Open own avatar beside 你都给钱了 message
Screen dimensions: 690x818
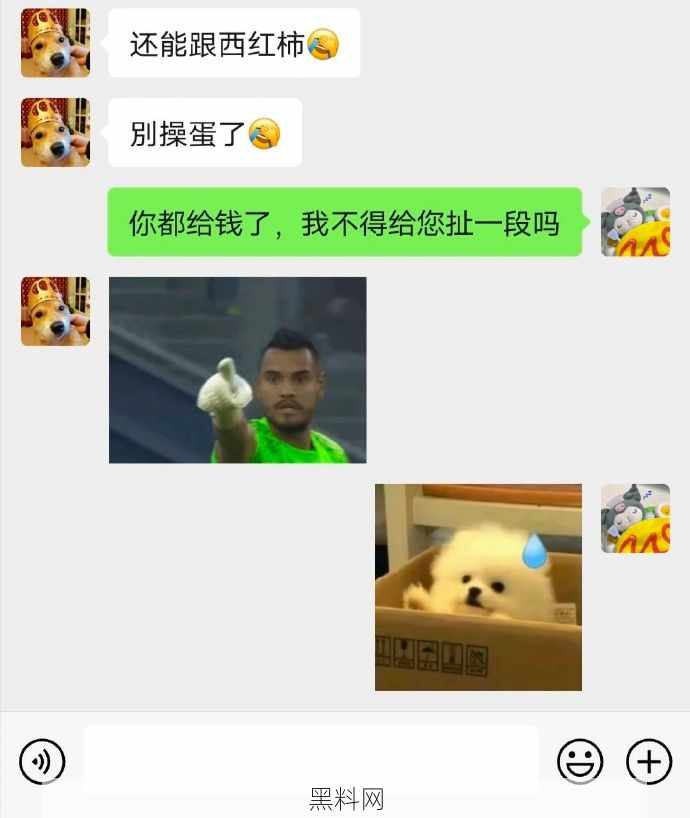(635, 222)
